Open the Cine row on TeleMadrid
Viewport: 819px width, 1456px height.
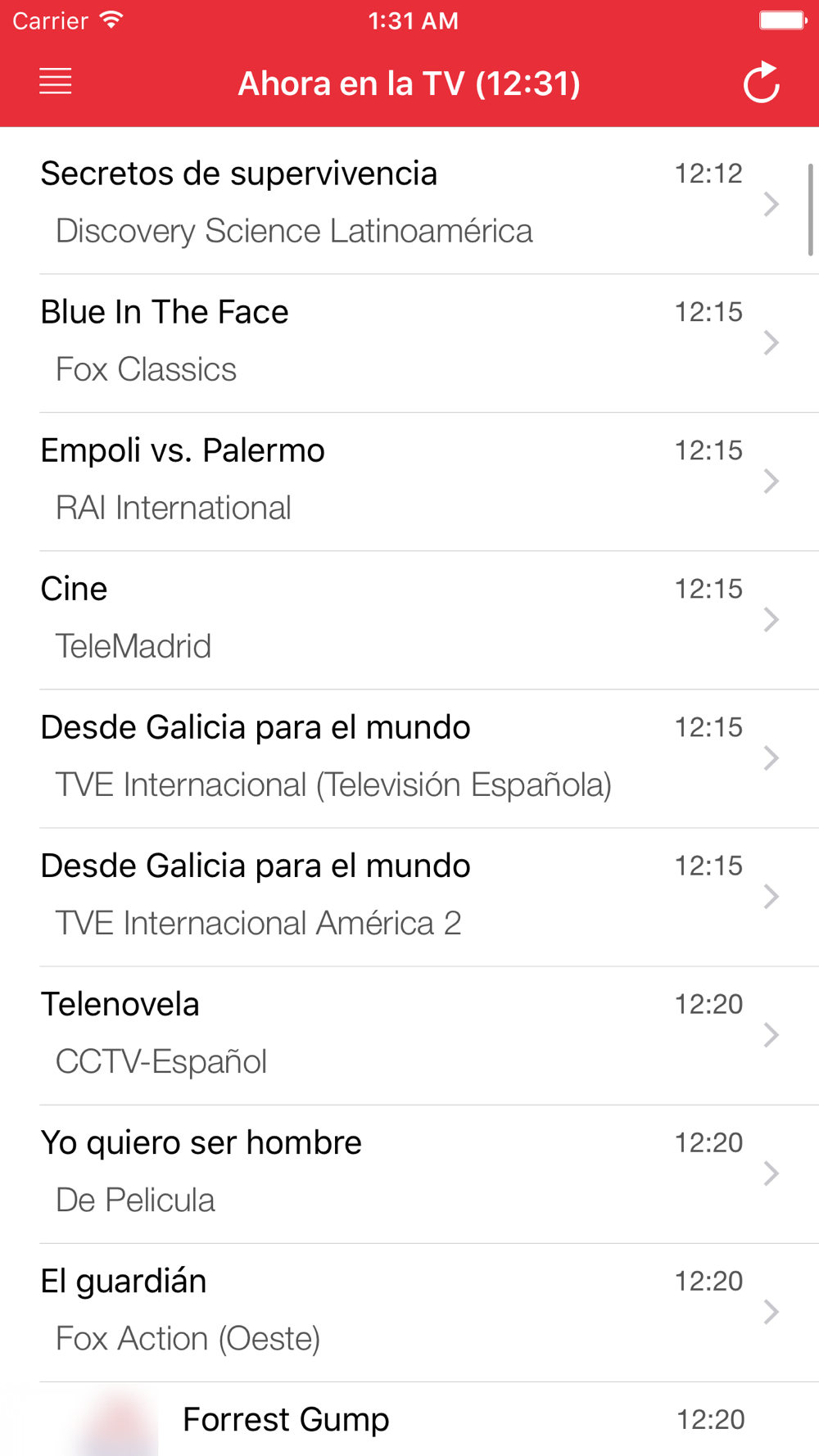click(x=409, y=620)
